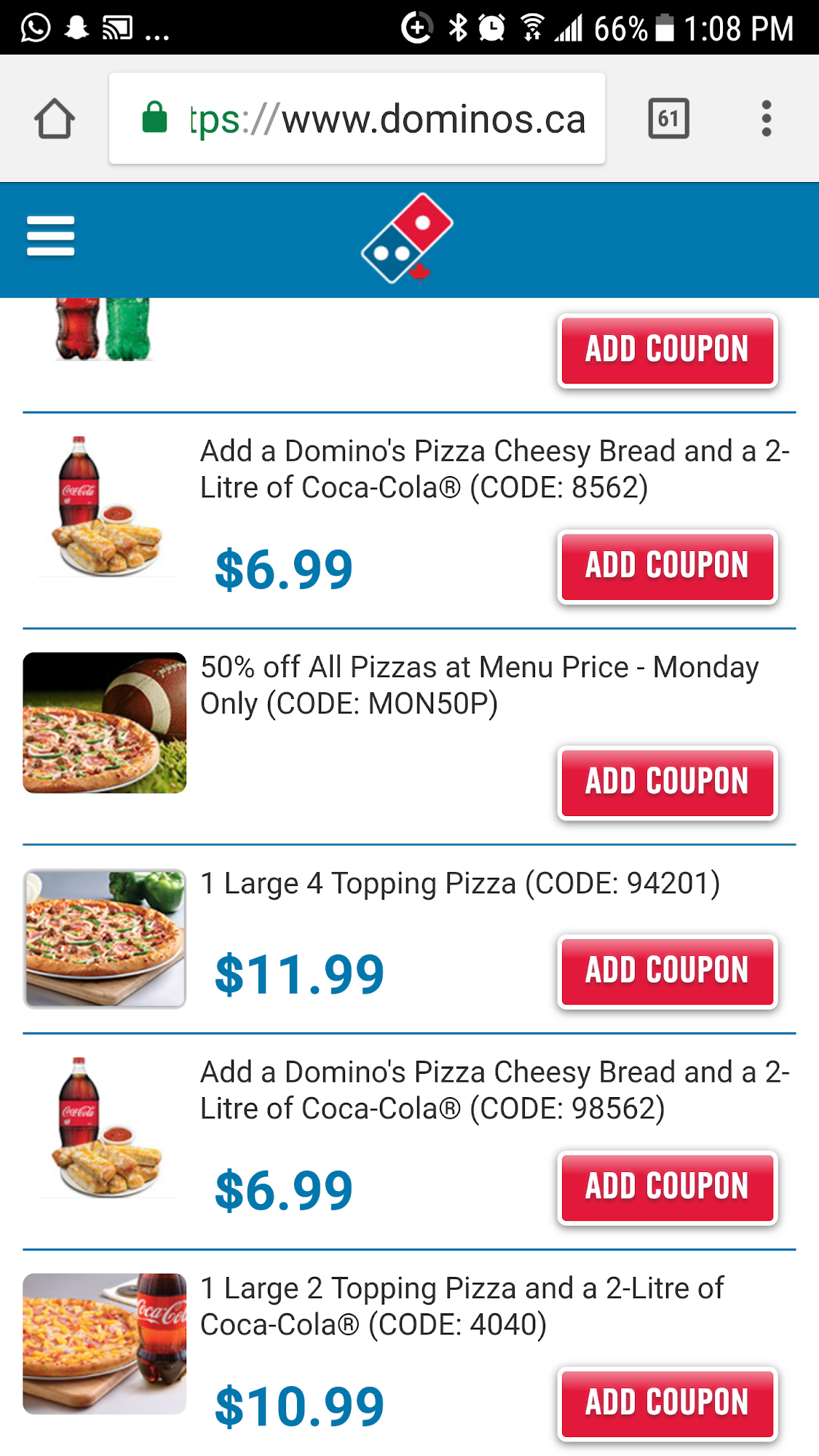Tap the Domino's logo in header
This screenshot has width=819, height=1456.
(x=406, y=238)
